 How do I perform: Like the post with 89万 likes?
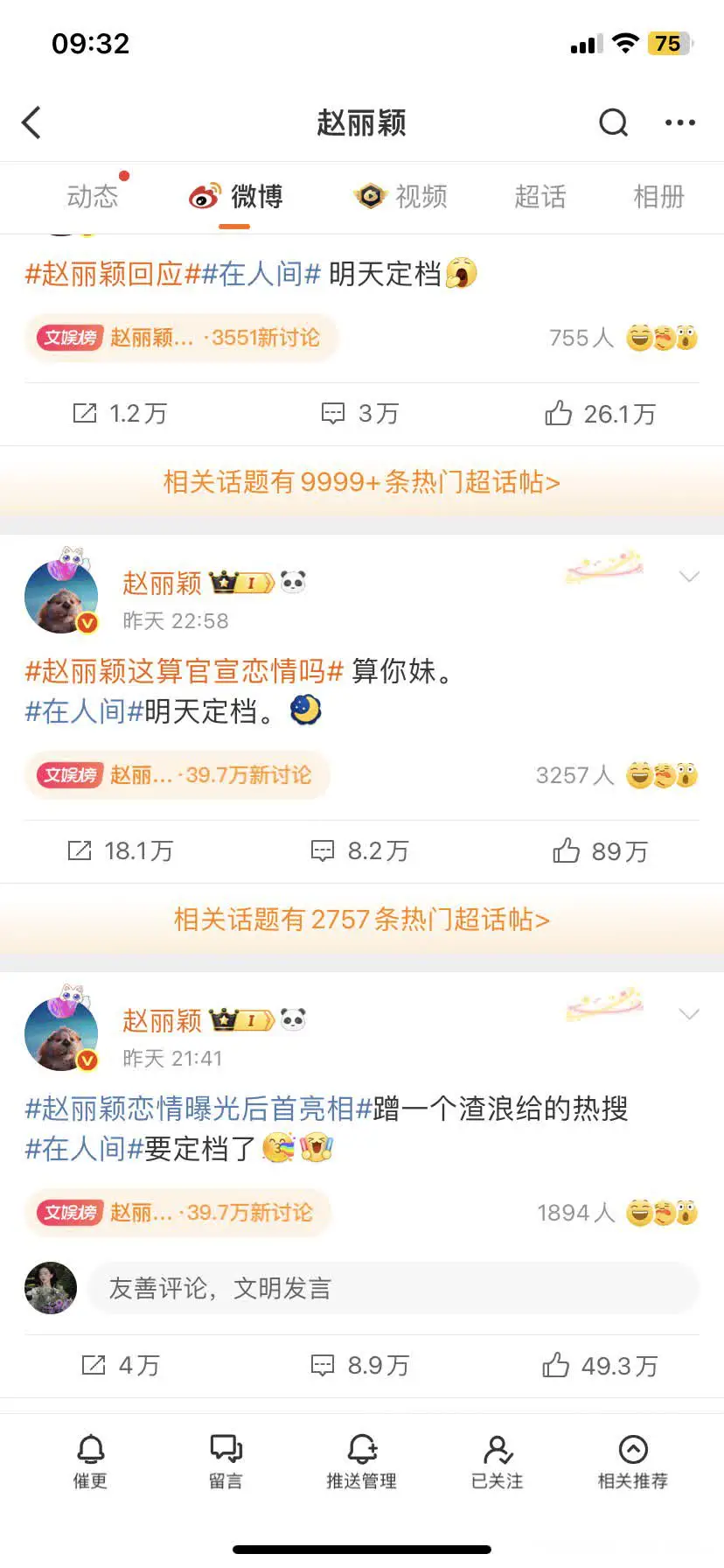[x=600, y=850]
